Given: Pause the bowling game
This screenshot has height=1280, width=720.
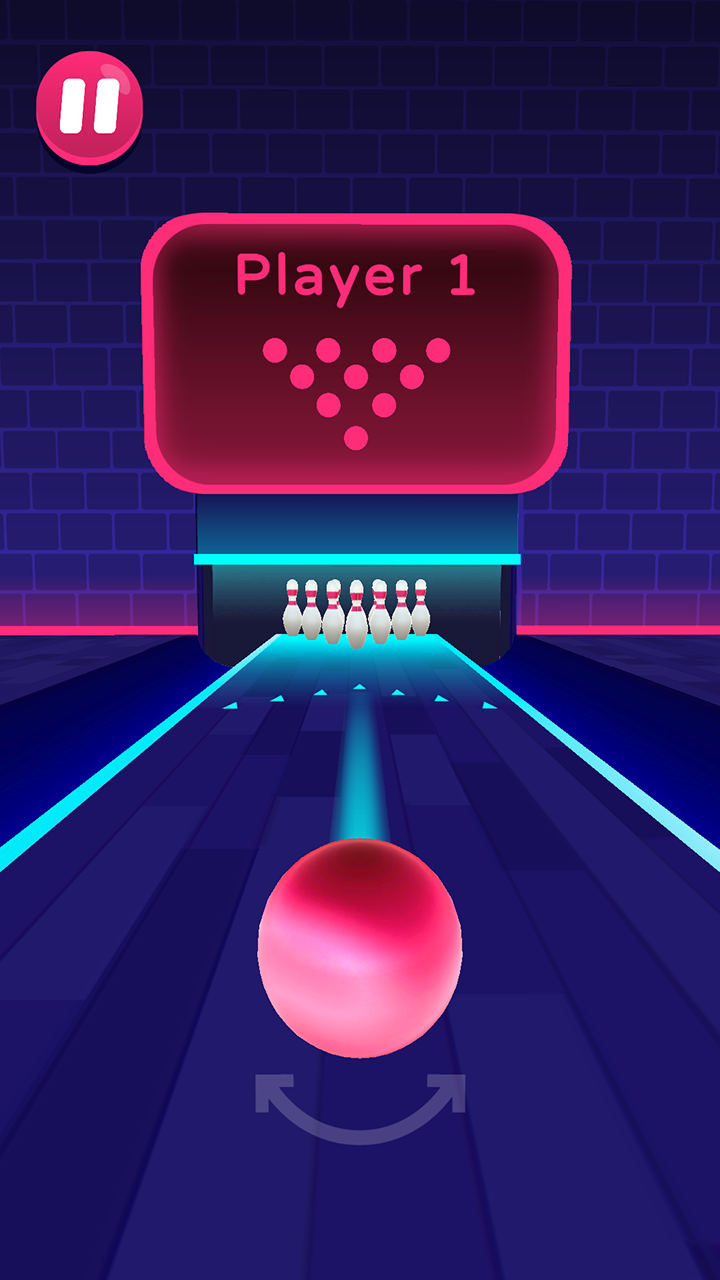Looking at the screenshot, I should [90, 106].
